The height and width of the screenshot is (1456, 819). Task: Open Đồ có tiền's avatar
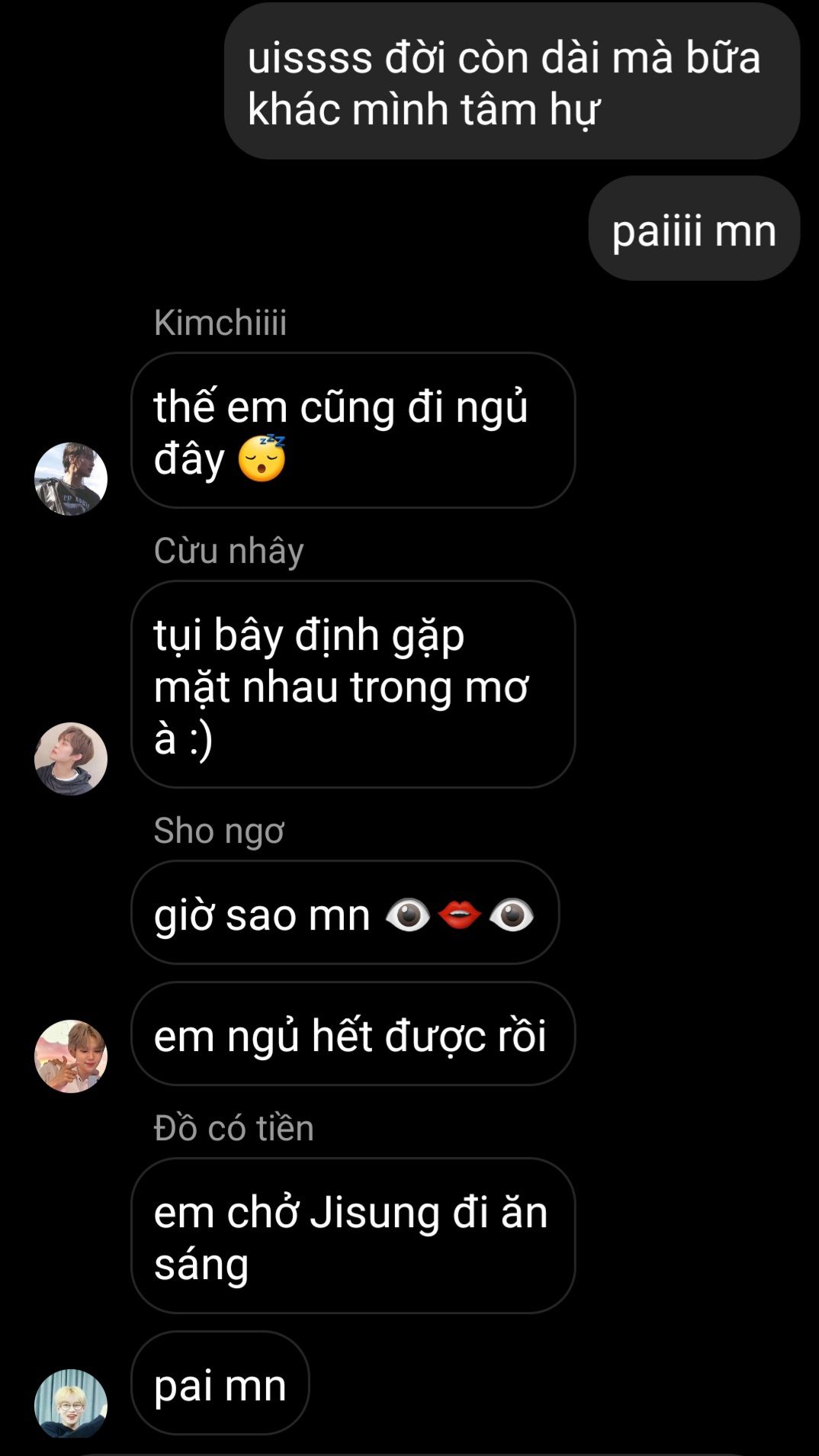point(71,1404)
